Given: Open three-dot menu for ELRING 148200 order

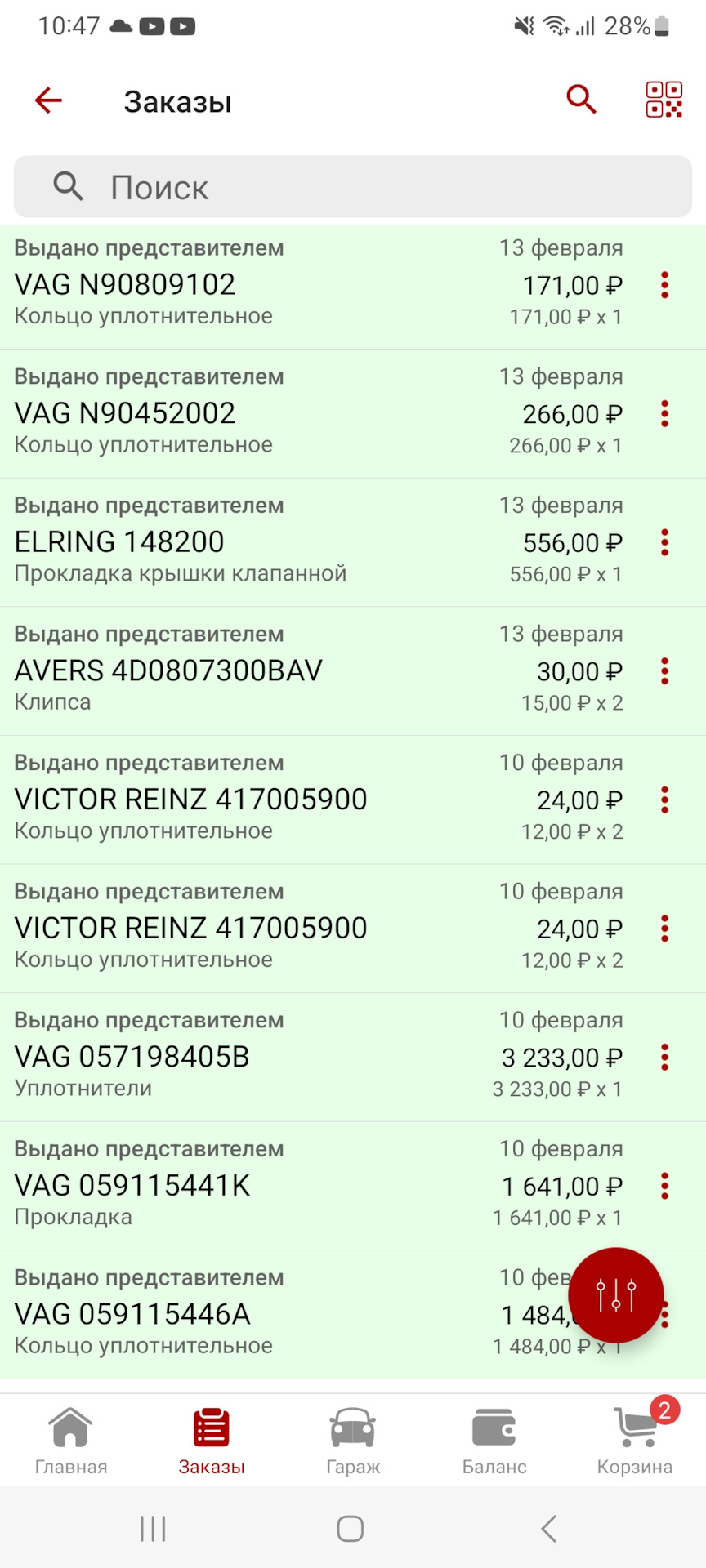Looking at the screenshot, I should 664,542.
